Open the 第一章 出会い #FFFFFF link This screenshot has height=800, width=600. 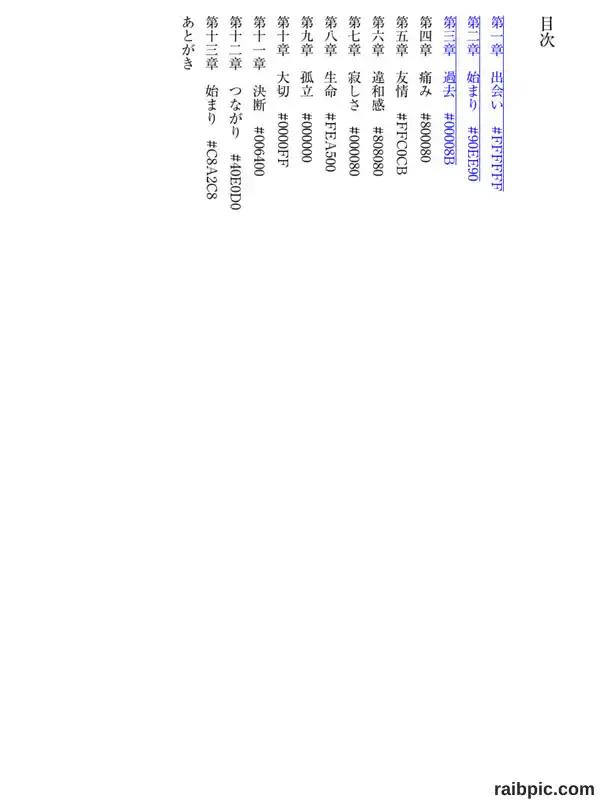497,103
